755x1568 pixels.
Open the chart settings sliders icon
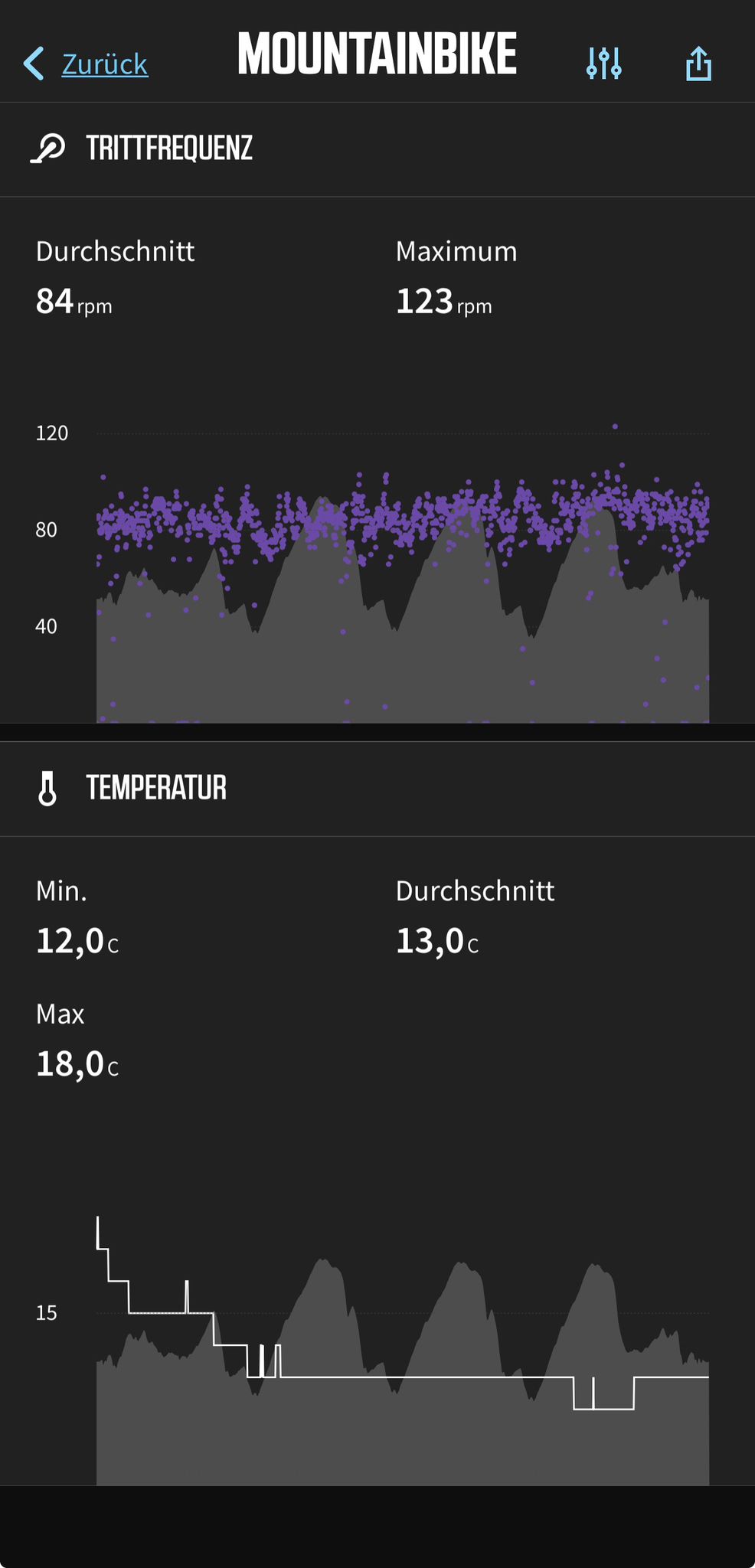(604, 64)
